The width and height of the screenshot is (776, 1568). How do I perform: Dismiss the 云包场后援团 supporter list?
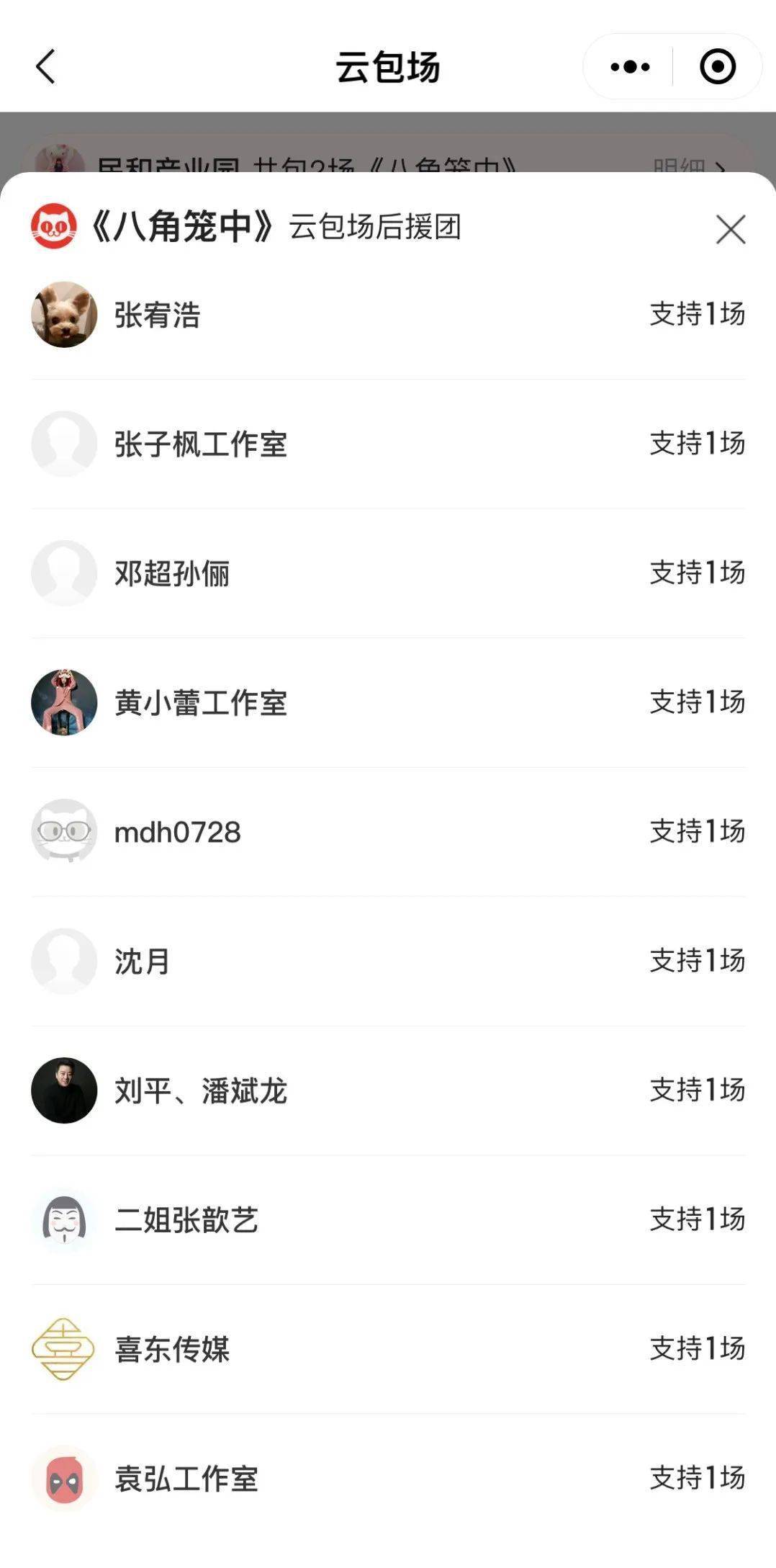tap(730, 230)
